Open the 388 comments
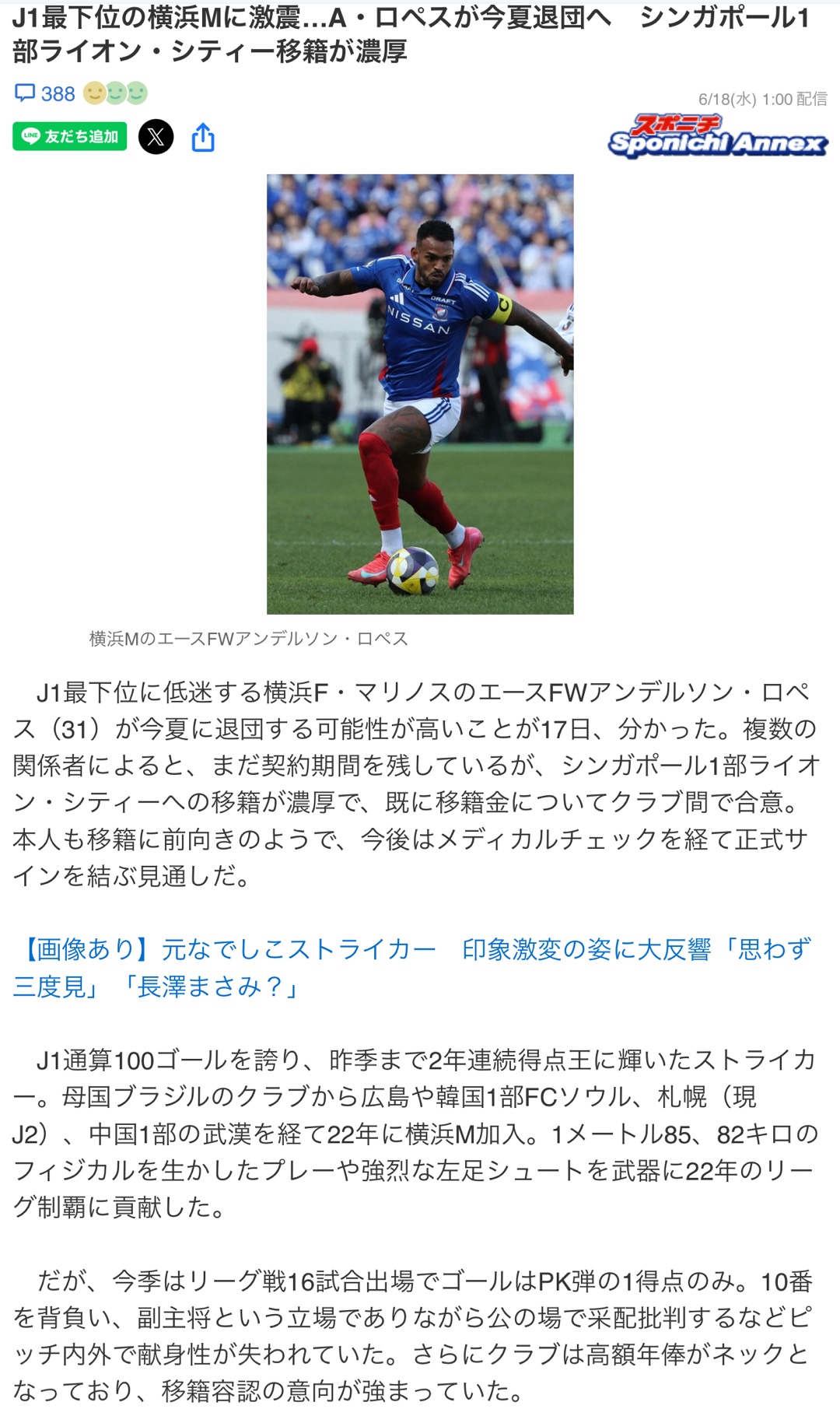 coord(45,94)
